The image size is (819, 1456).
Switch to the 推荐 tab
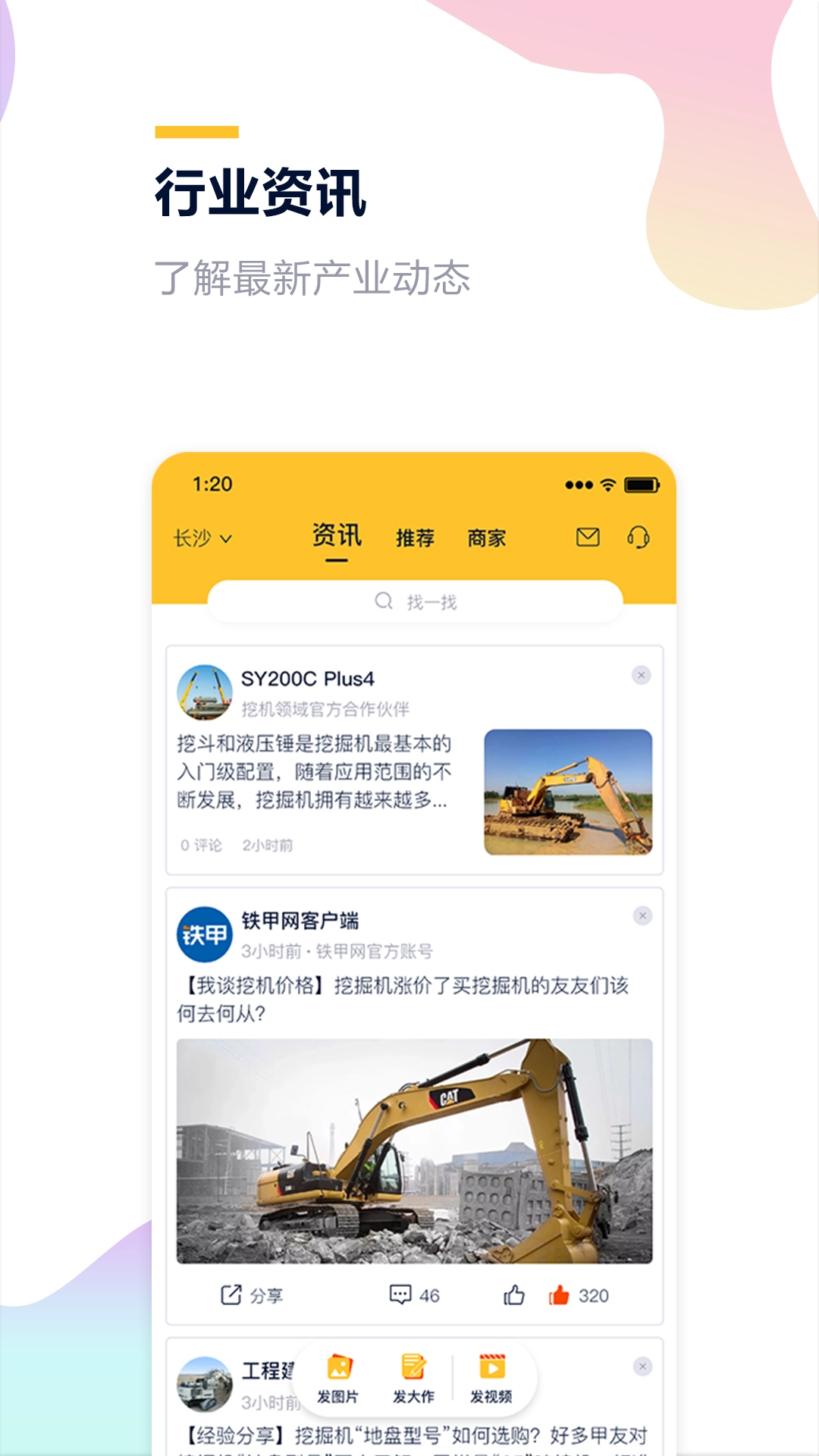pos(416,537)
